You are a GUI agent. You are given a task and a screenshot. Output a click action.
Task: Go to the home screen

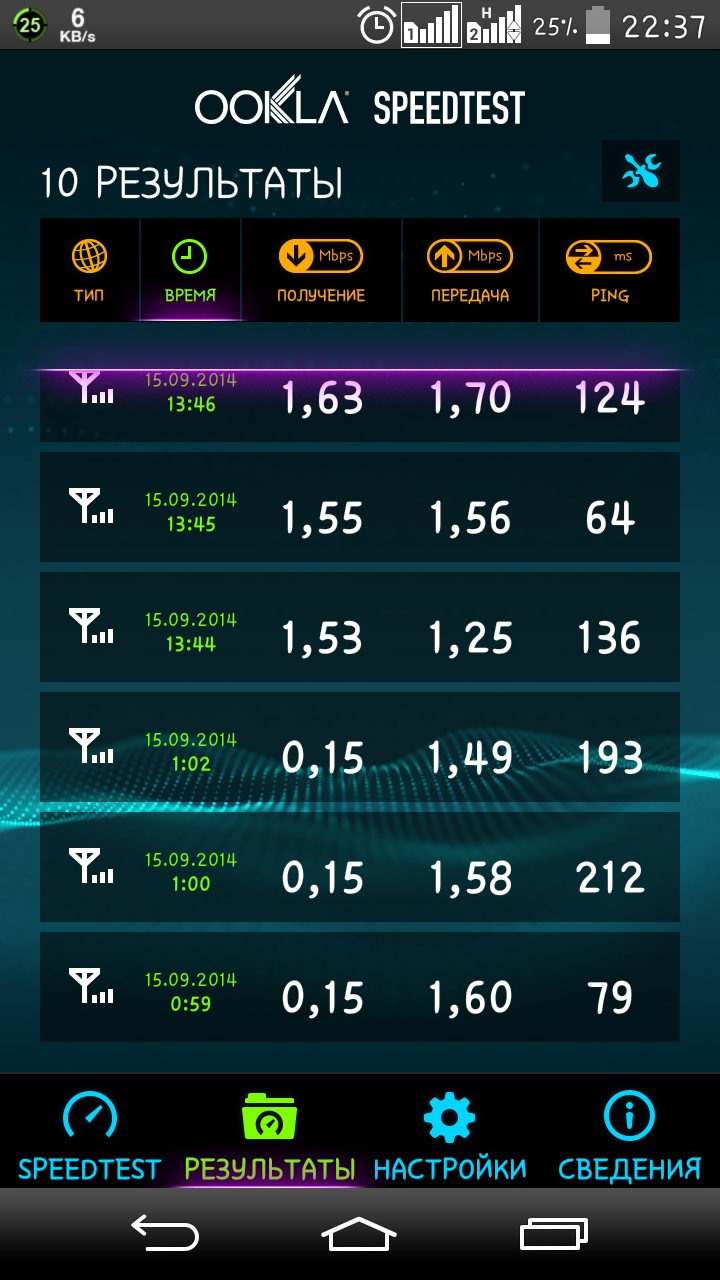[x=360, y=1233]
